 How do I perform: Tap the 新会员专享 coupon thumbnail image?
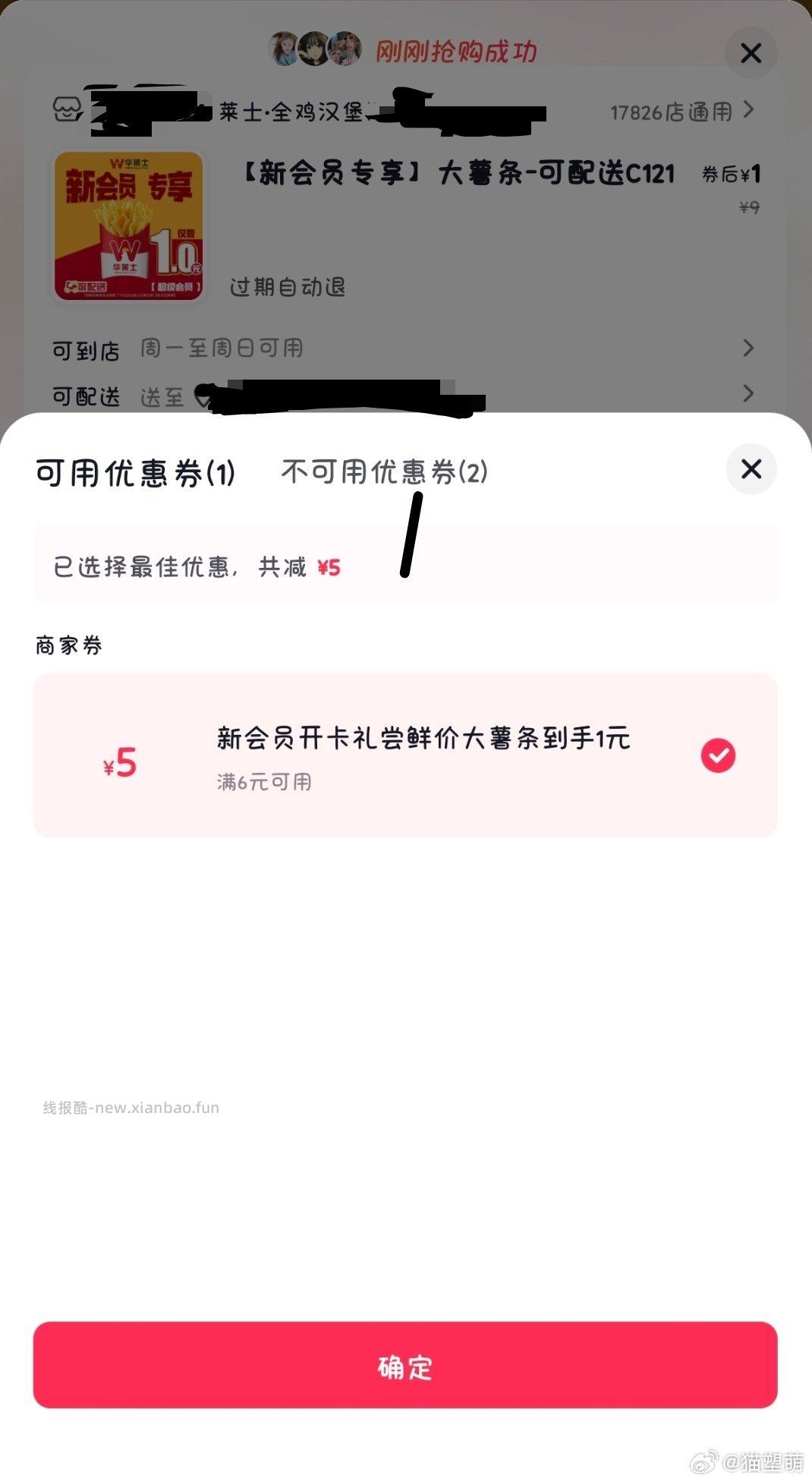(x=129, y=225)
